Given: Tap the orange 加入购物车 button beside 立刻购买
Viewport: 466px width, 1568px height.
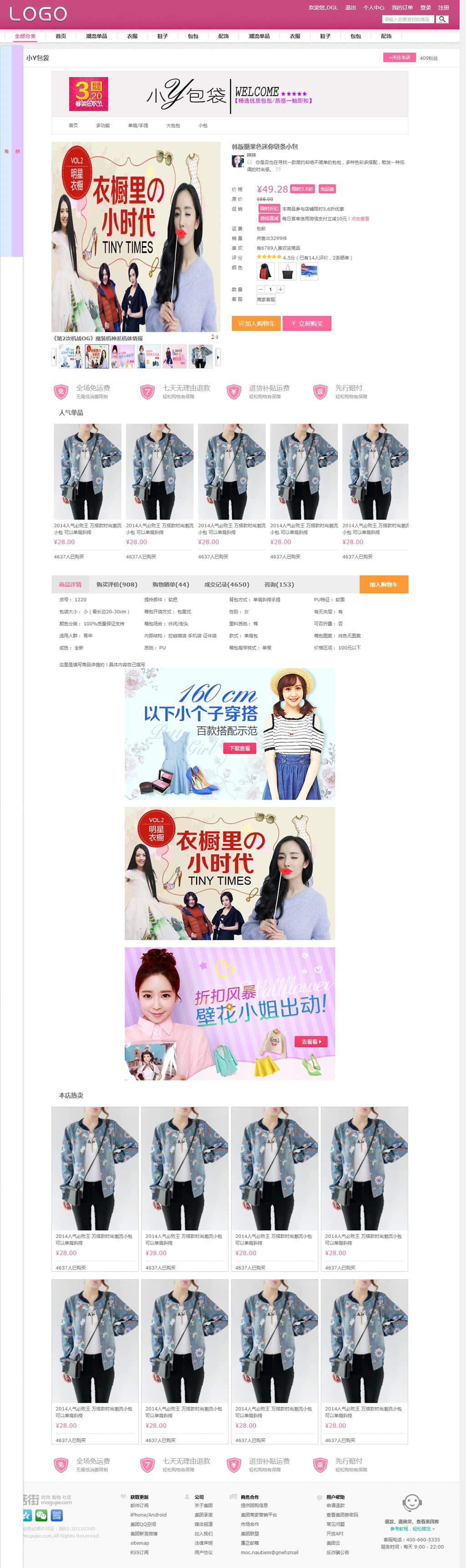Looking at the screenshot, I should (x=256, y=323).
